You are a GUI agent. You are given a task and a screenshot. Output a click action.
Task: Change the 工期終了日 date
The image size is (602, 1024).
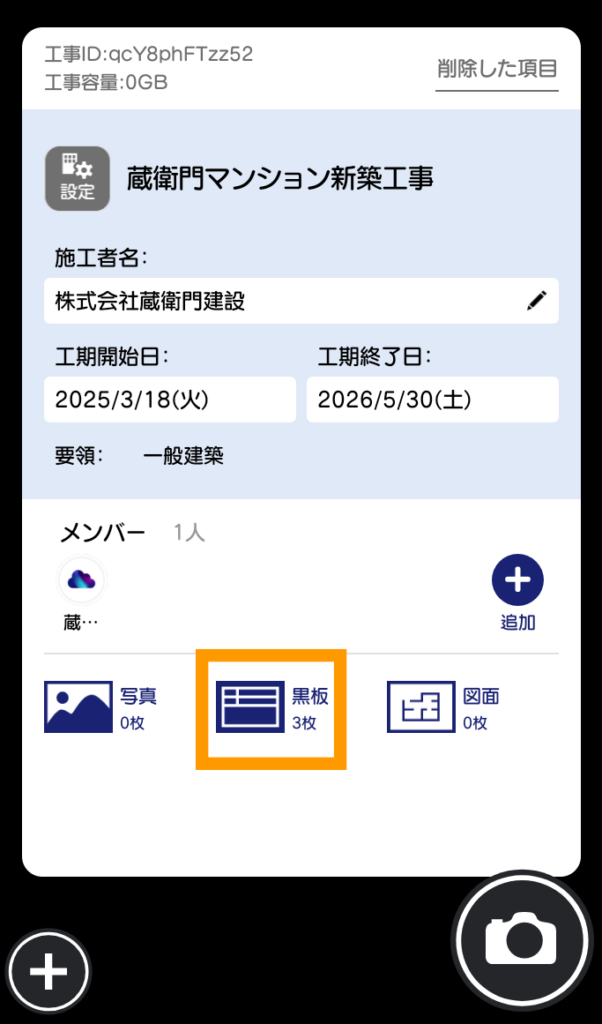point(431,400)
